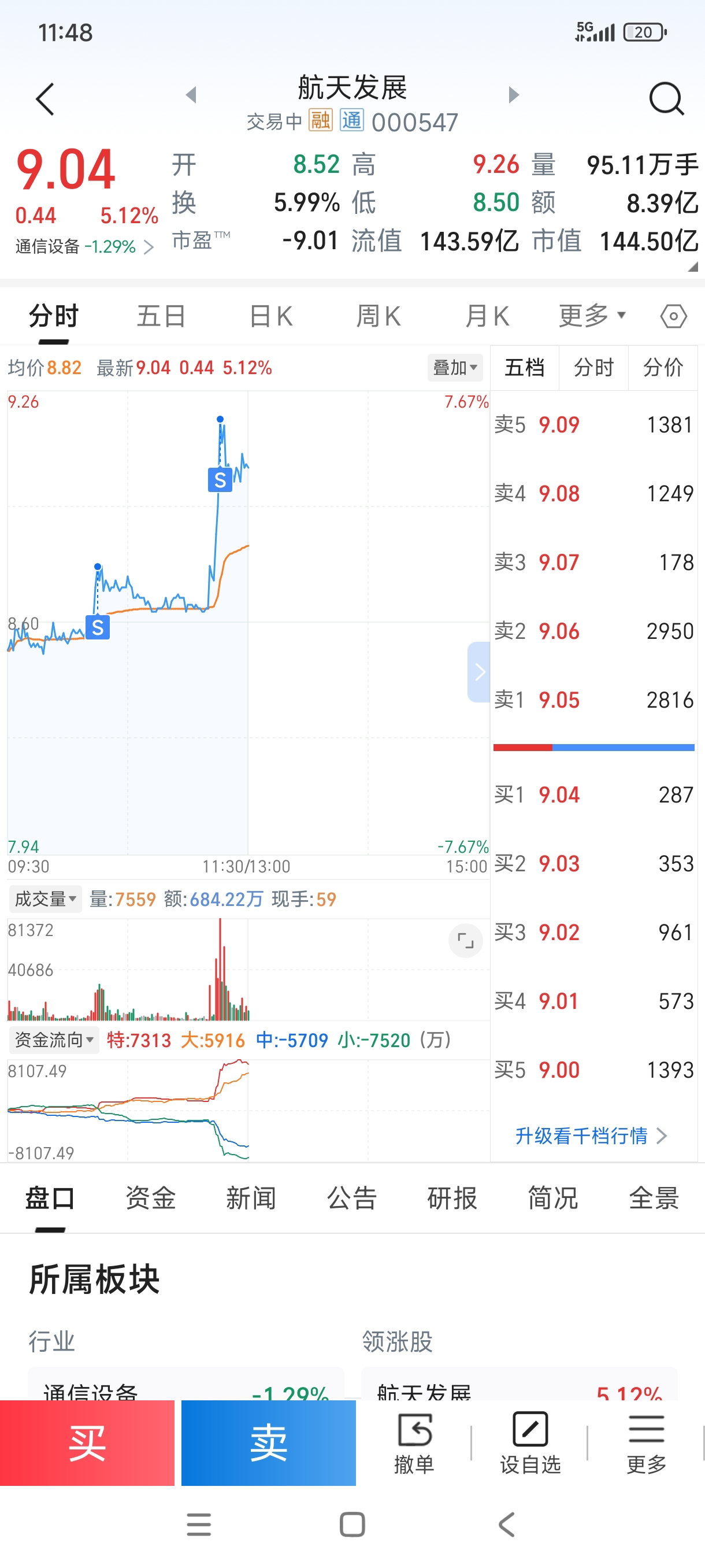This screenshot has width=705, height=1568.
Task: Switch to 日K chart tab
Action: pos(271,316)
